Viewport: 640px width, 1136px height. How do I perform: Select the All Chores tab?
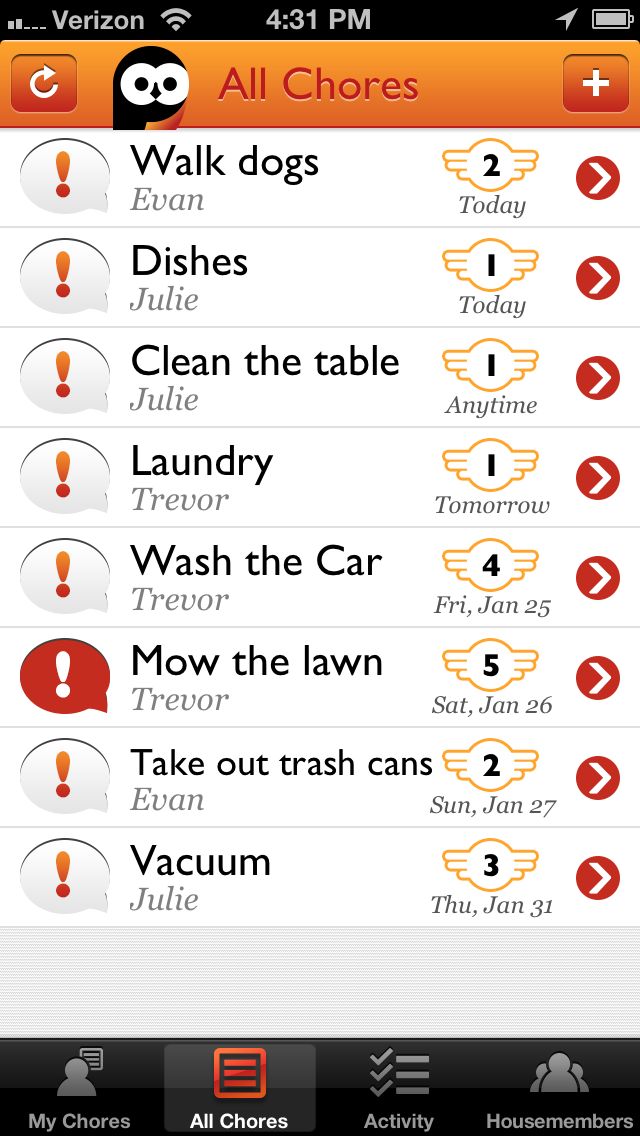(239, 1089)
